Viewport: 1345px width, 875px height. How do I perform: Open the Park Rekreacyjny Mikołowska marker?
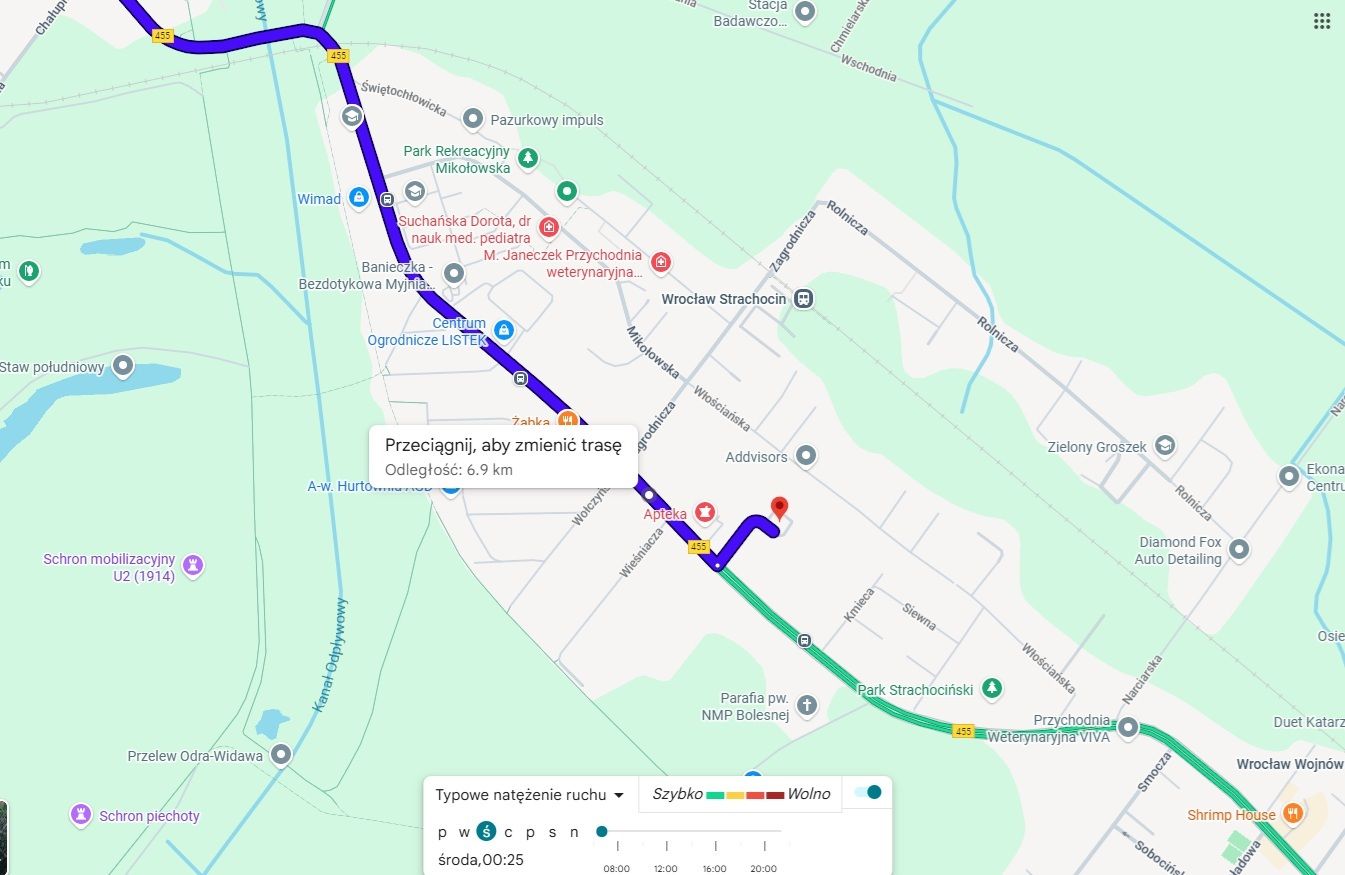528,158
